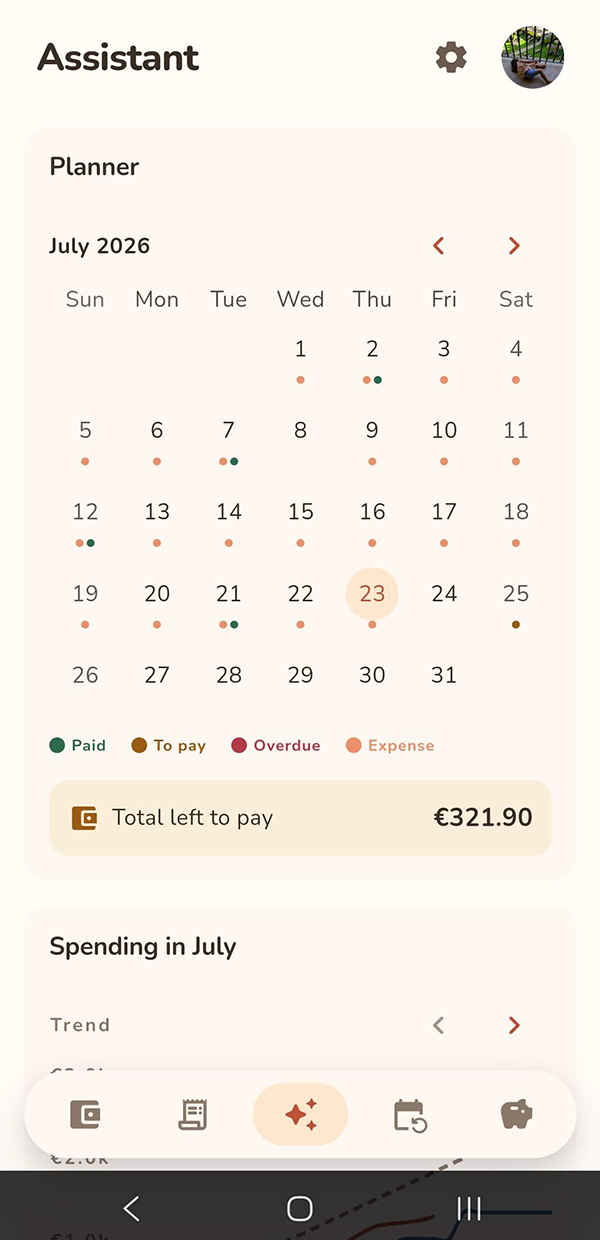Switch to the sparkle Assistant tab

[301, 1114]
